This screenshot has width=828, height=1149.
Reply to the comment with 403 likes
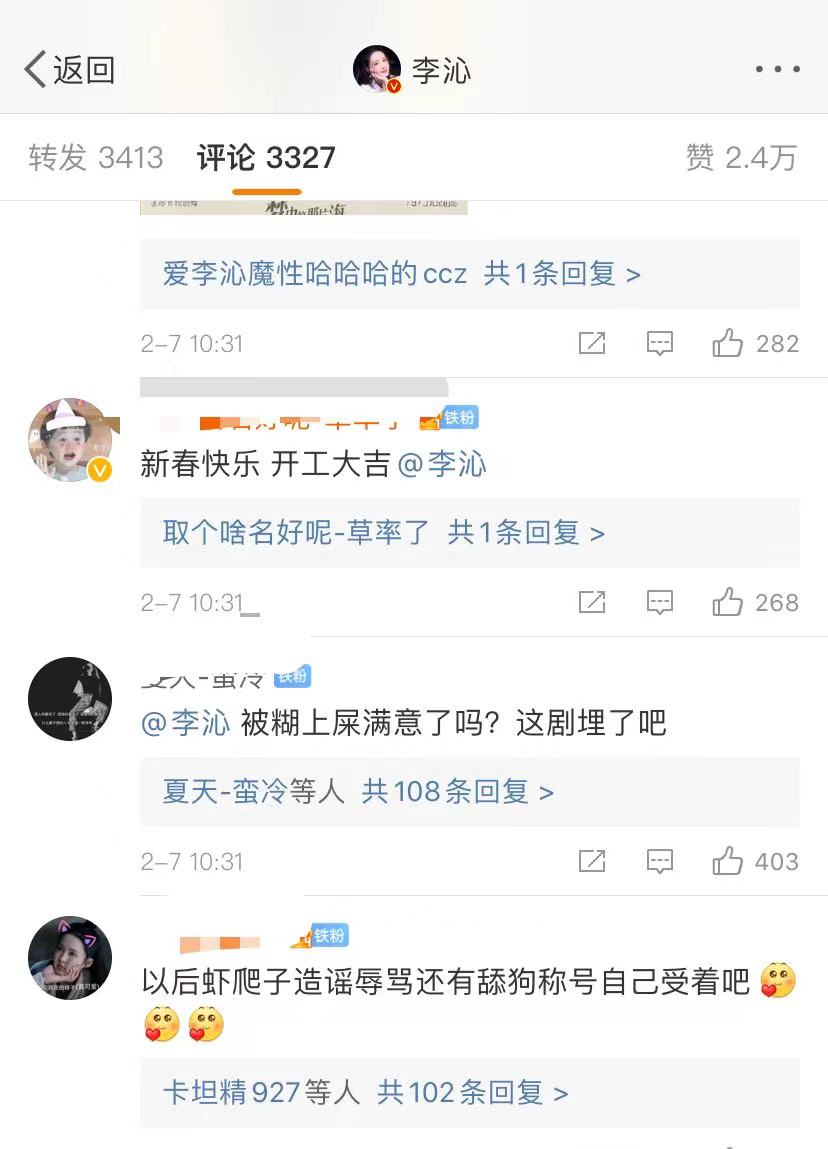click(660, 861)
